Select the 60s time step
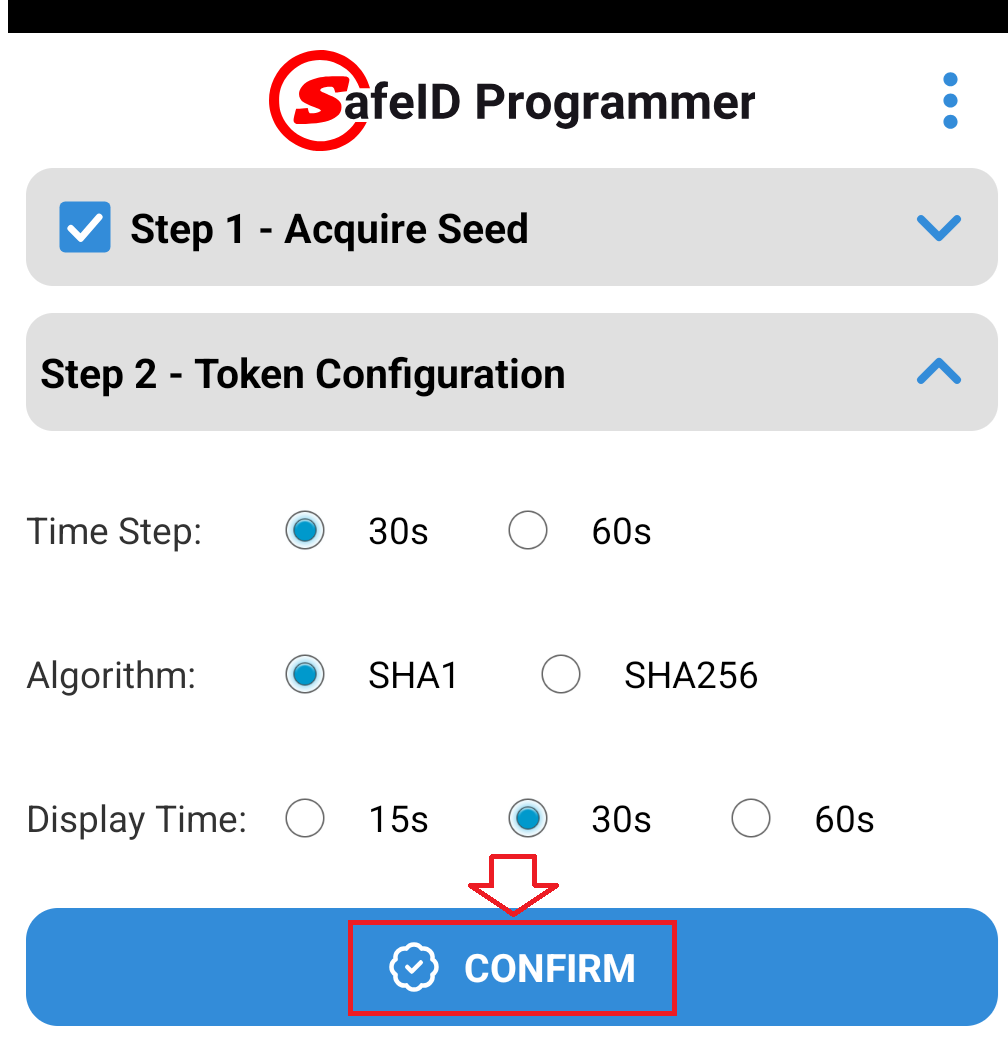 tap(528, 530)
